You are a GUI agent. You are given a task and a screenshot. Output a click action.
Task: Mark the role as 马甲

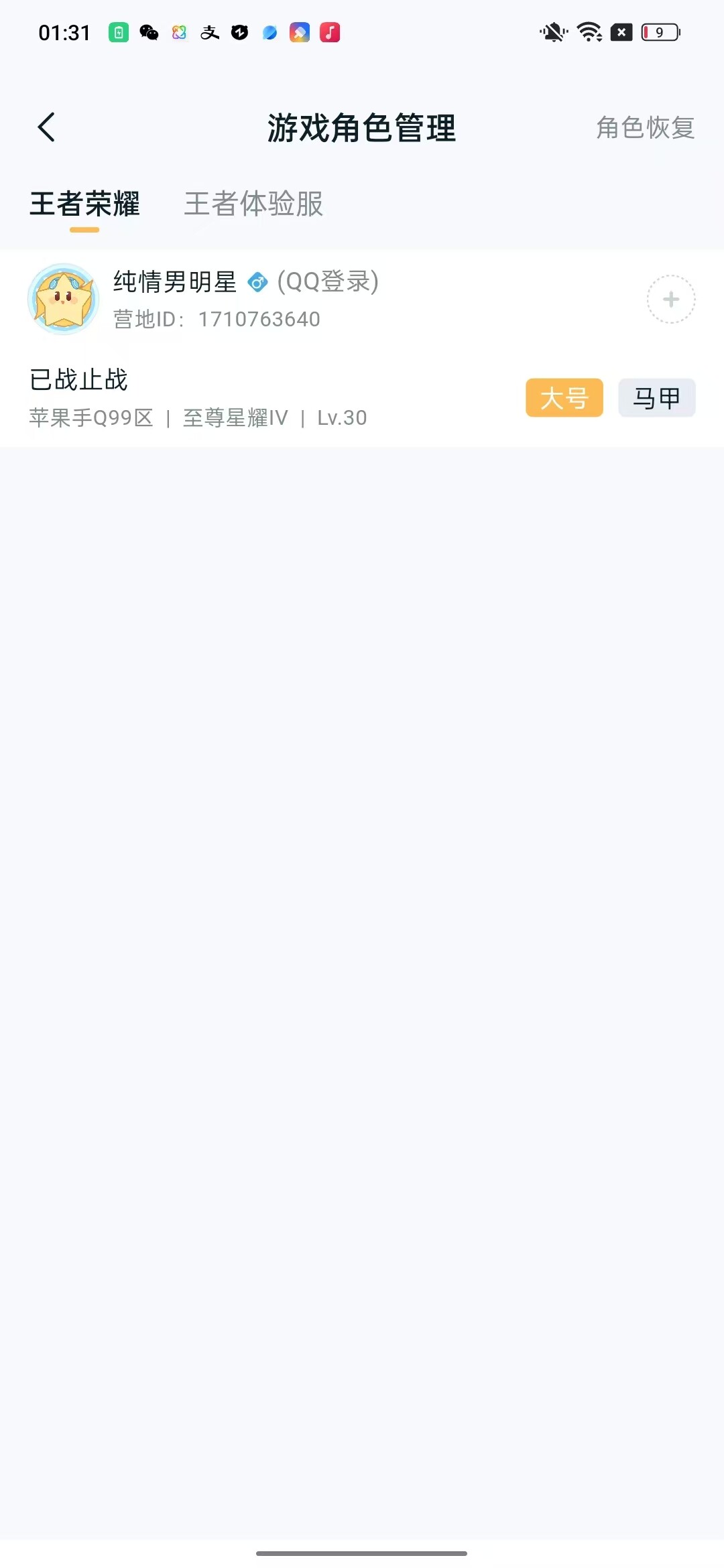point(656,398)
